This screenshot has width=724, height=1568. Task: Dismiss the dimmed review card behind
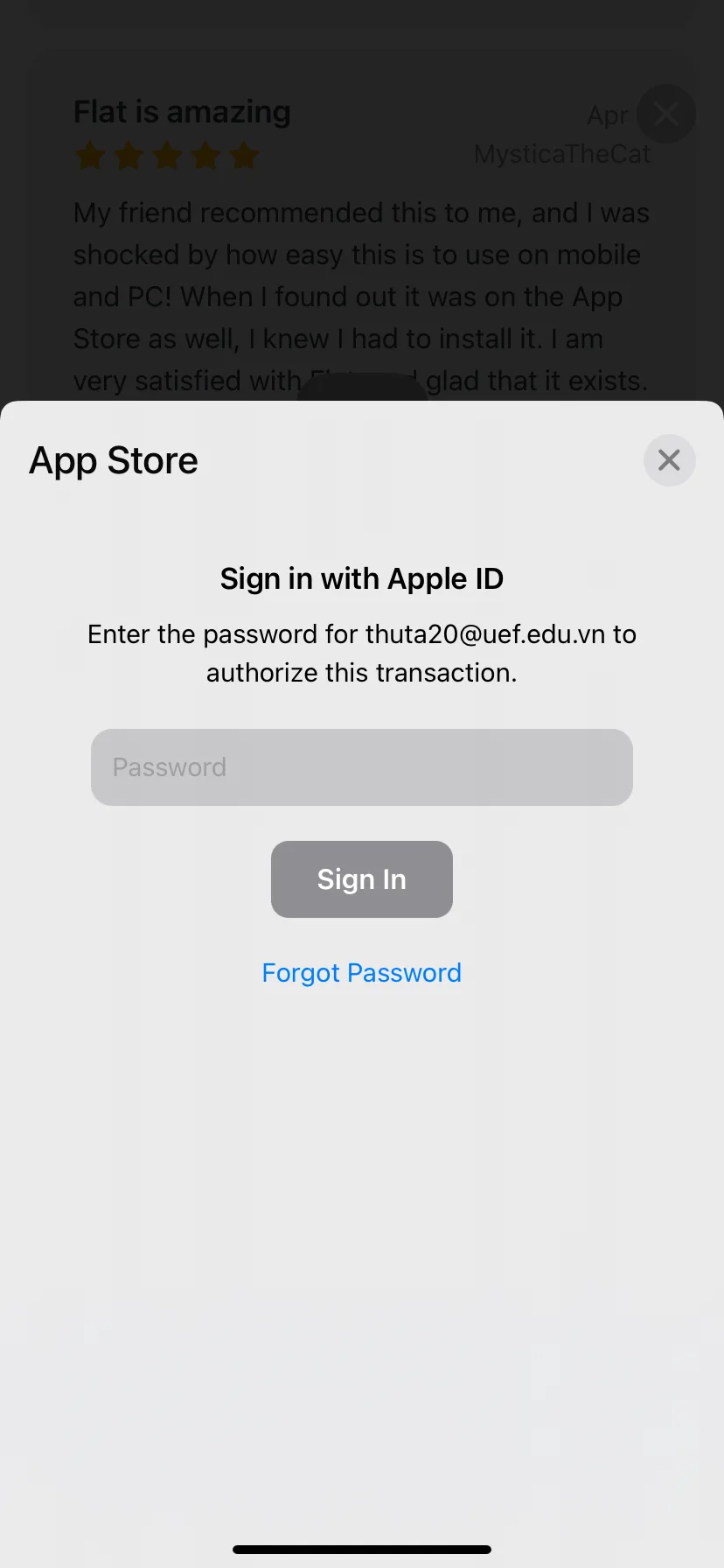coord(665,114)
